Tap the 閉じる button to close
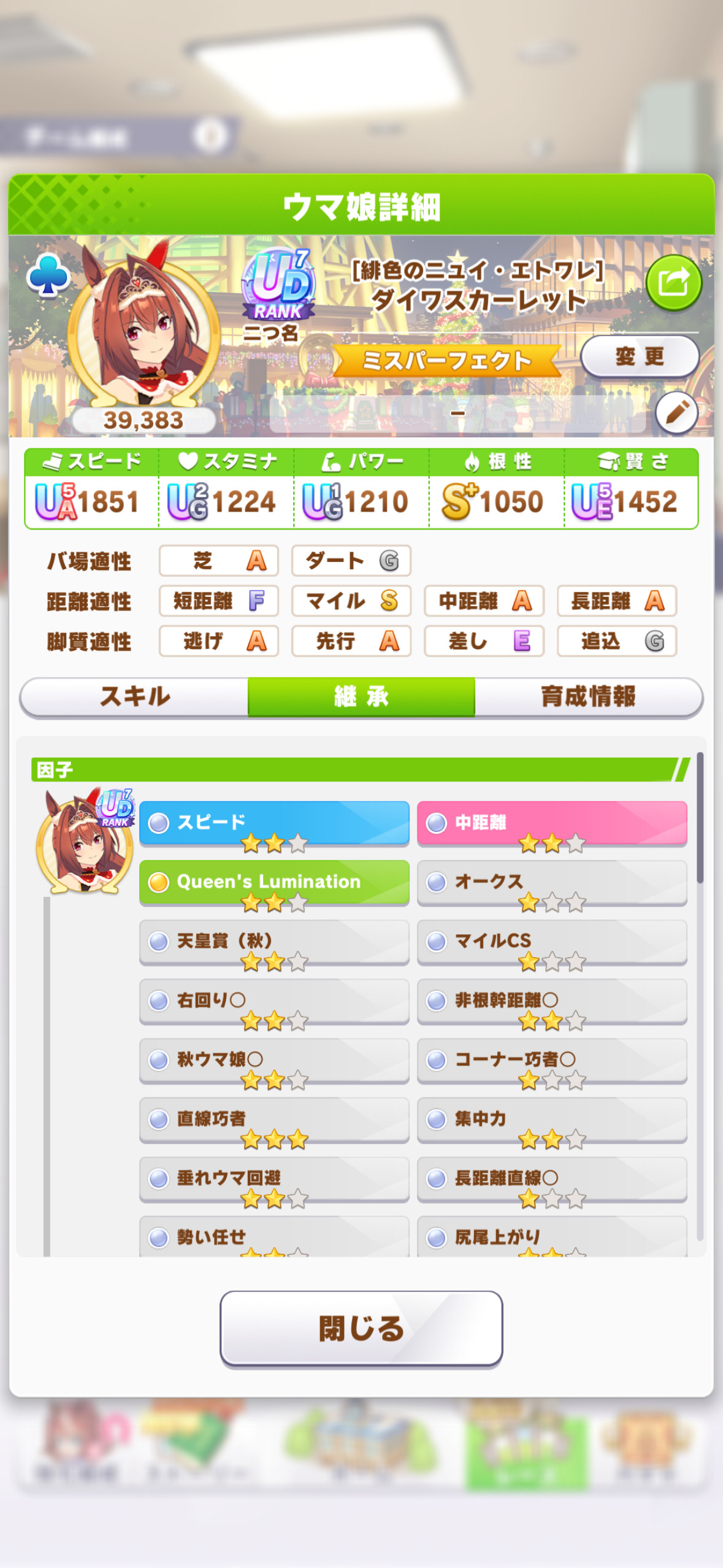 361,1329
